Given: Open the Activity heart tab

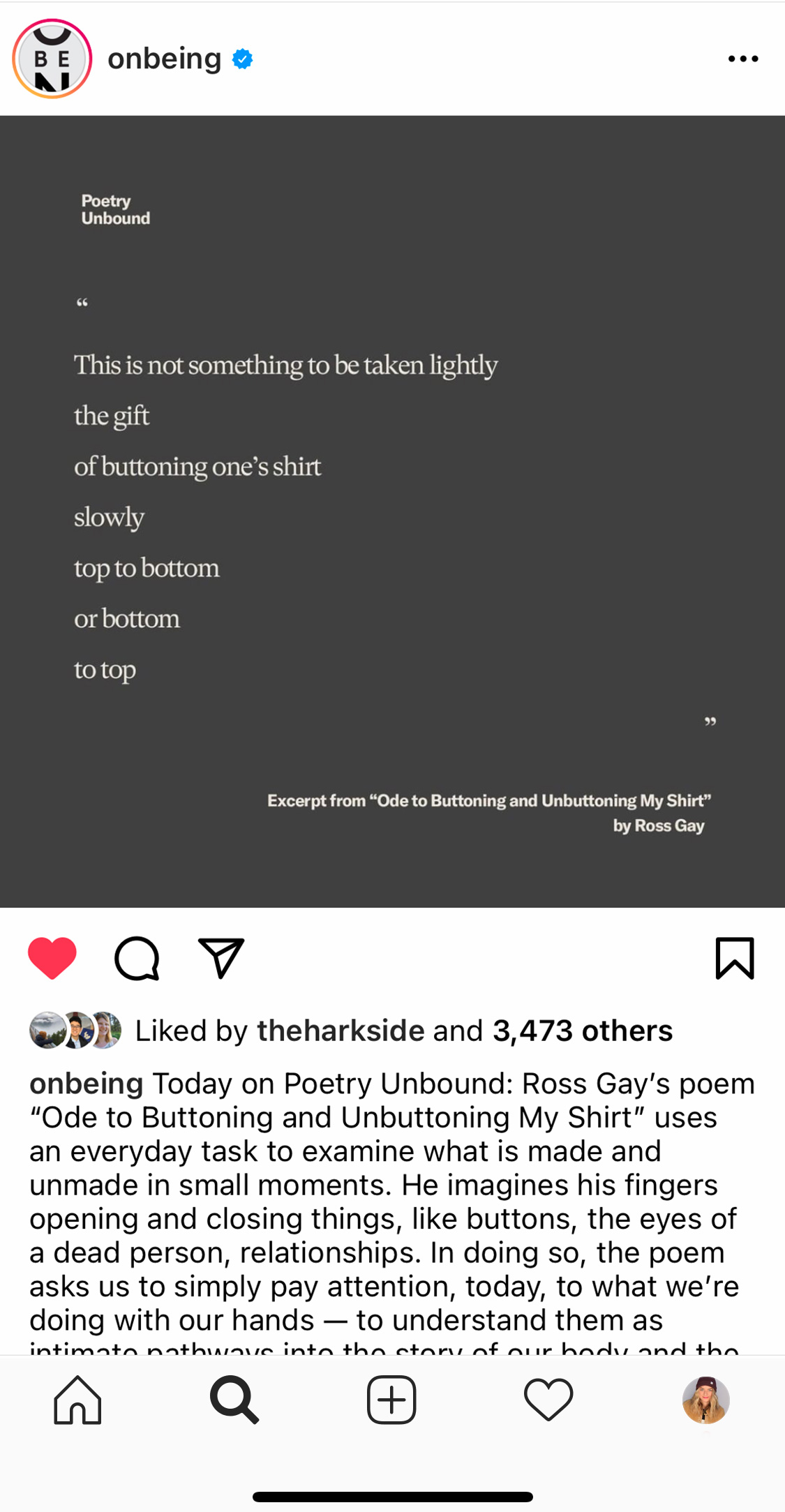Looking at the screenshot, I should [x=548, y=1400].
